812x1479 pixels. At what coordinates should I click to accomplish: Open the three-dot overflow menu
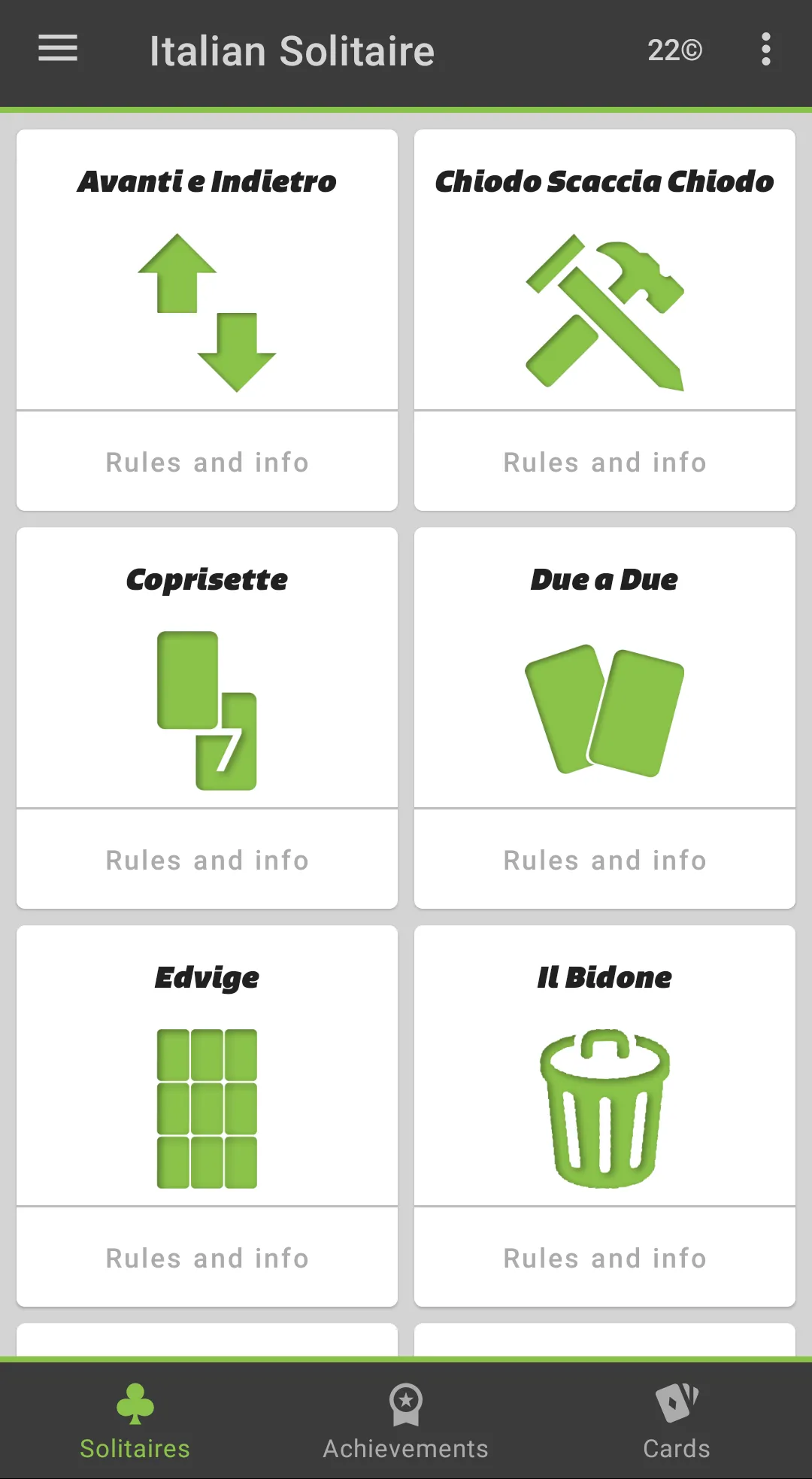[765, 50]
